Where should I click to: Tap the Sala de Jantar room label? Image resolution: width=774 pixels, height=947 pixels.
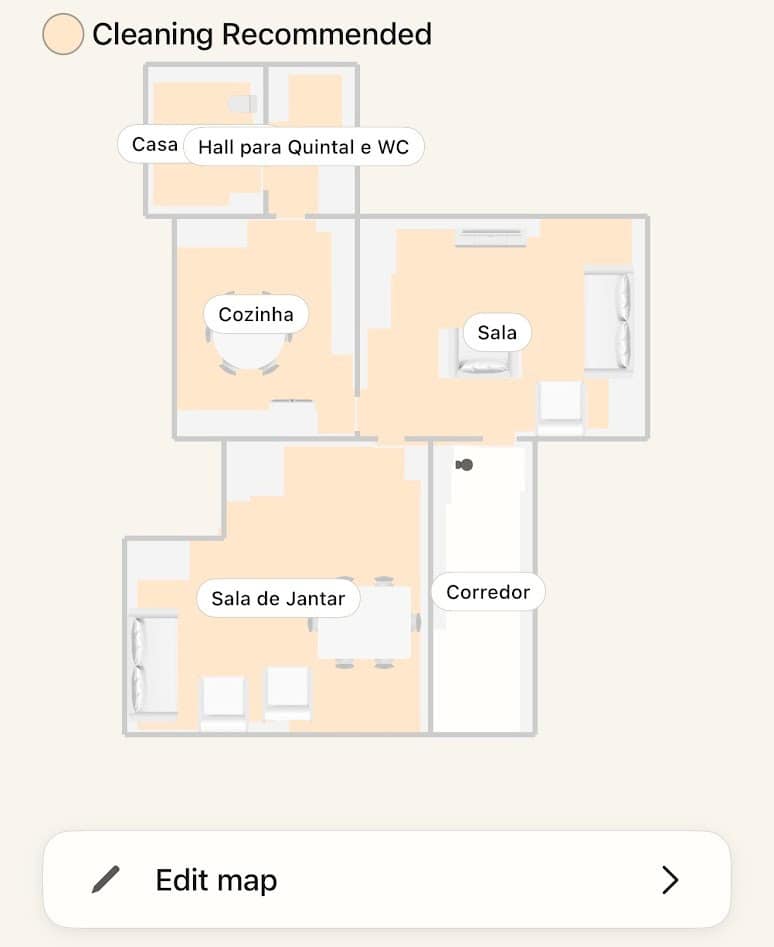pos(278,598)
